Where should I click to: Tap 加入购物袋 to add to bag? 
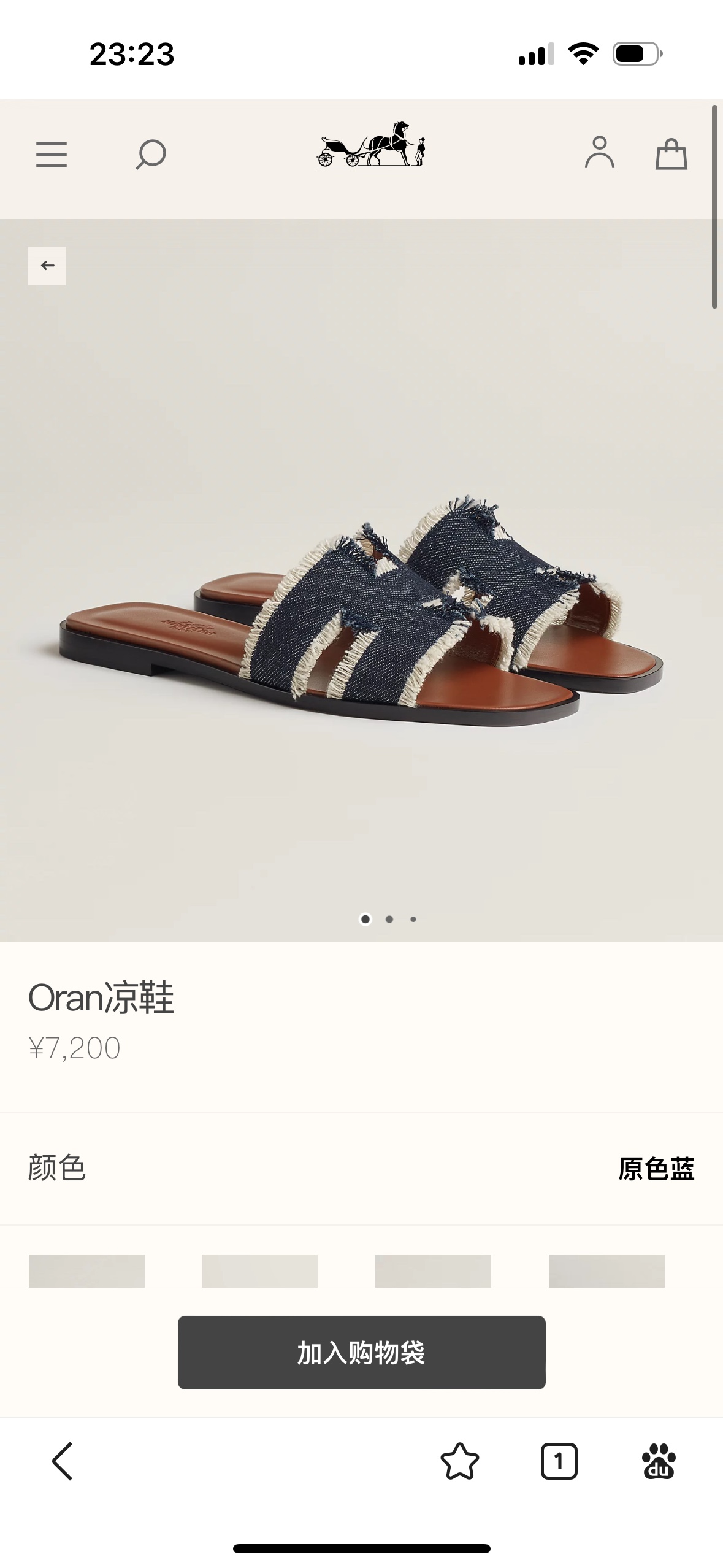[361, 1353]
